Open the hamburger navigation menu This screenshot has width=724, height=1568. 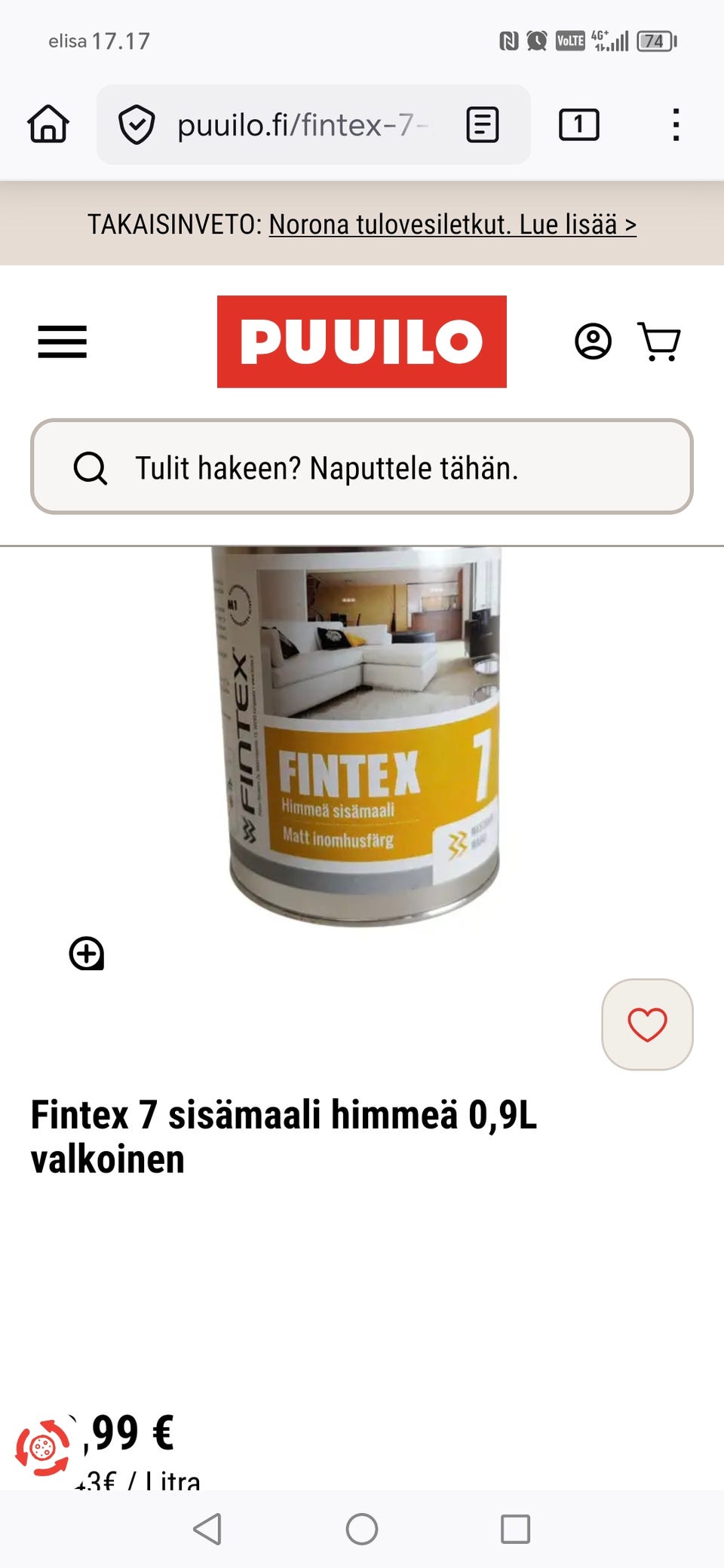coord(63,341)
